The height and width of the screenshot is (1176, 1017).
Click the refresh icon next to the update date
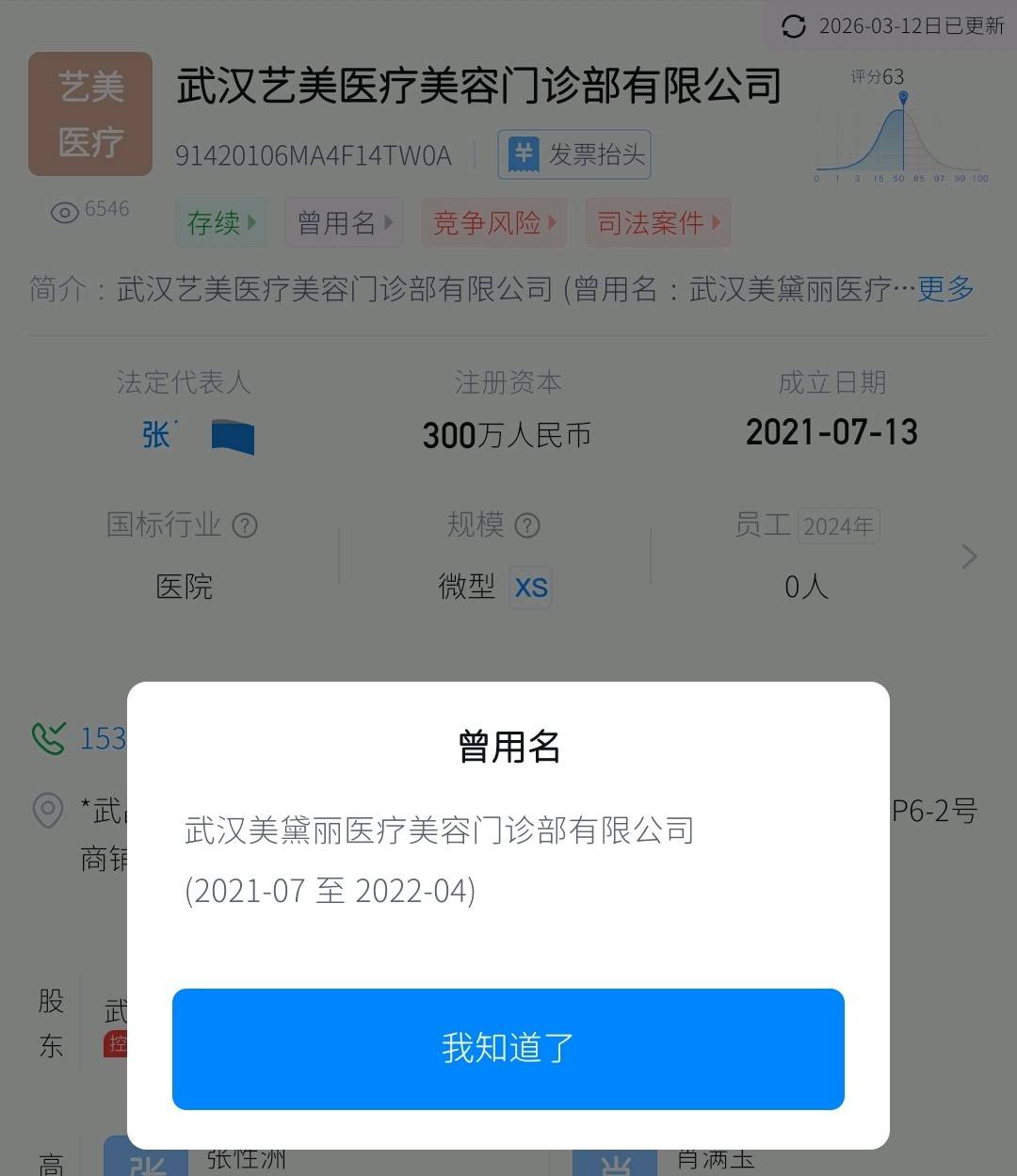[794, 26]
